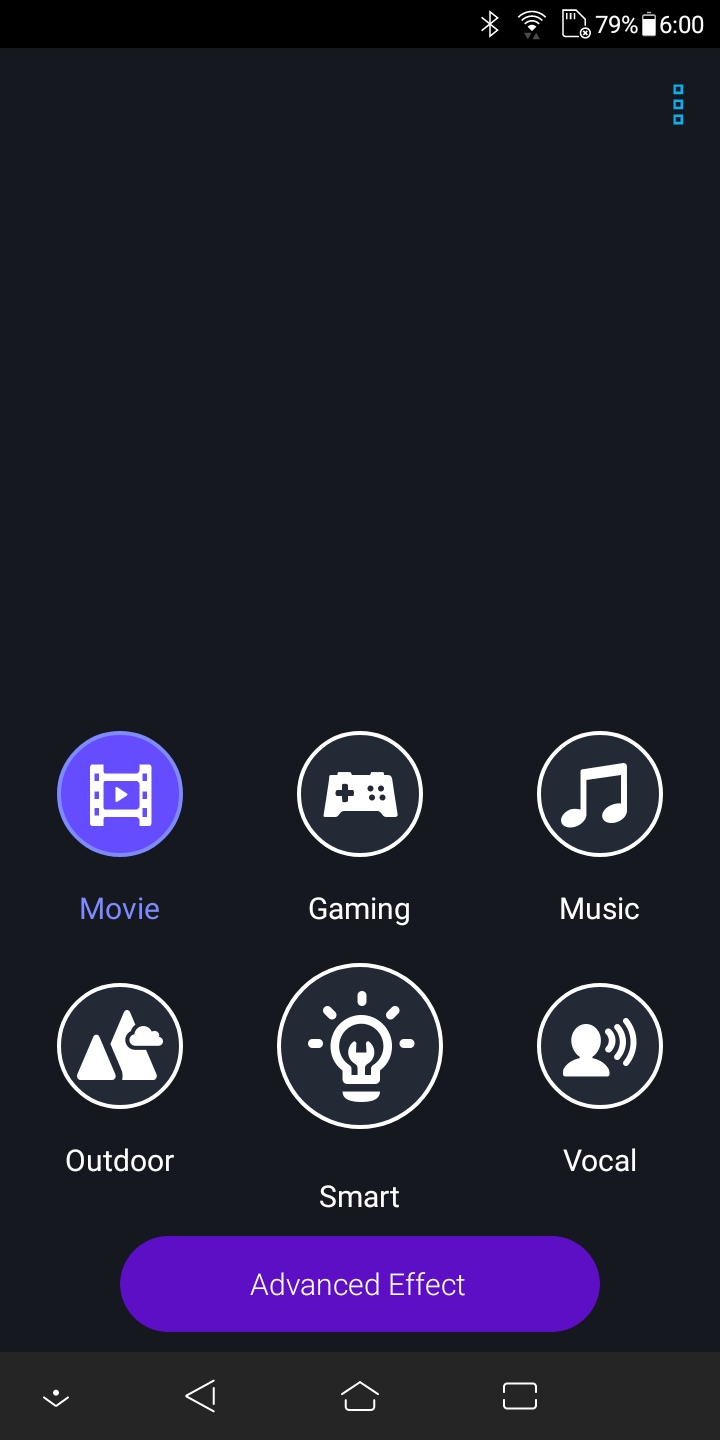This screenshot has width=720, height=1440.
Task: Go back using navigation bar
Action: tap(201, 1396)
